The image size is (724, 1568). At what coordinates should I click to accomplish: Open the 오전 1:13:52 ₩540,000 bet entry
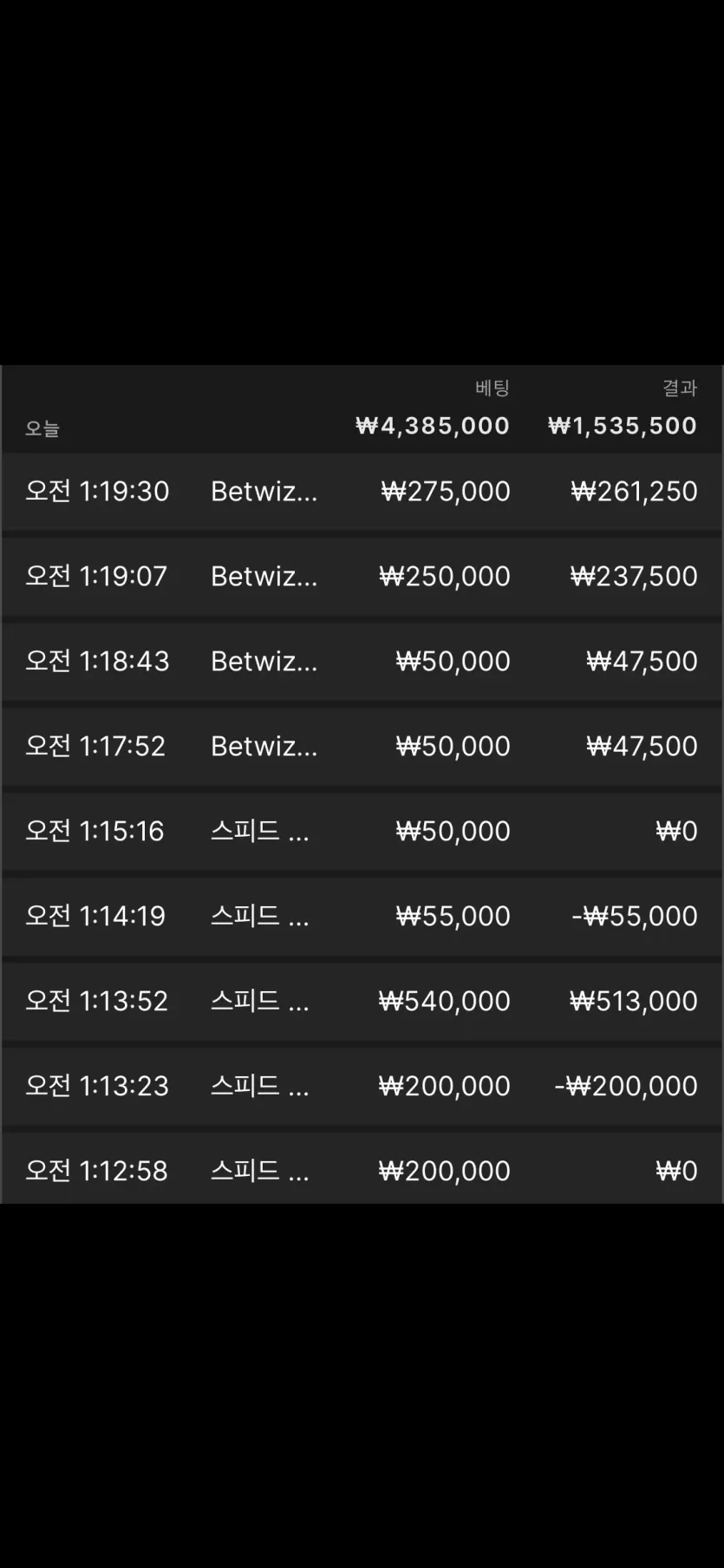pyautogui.click(x=362, y=1001)
